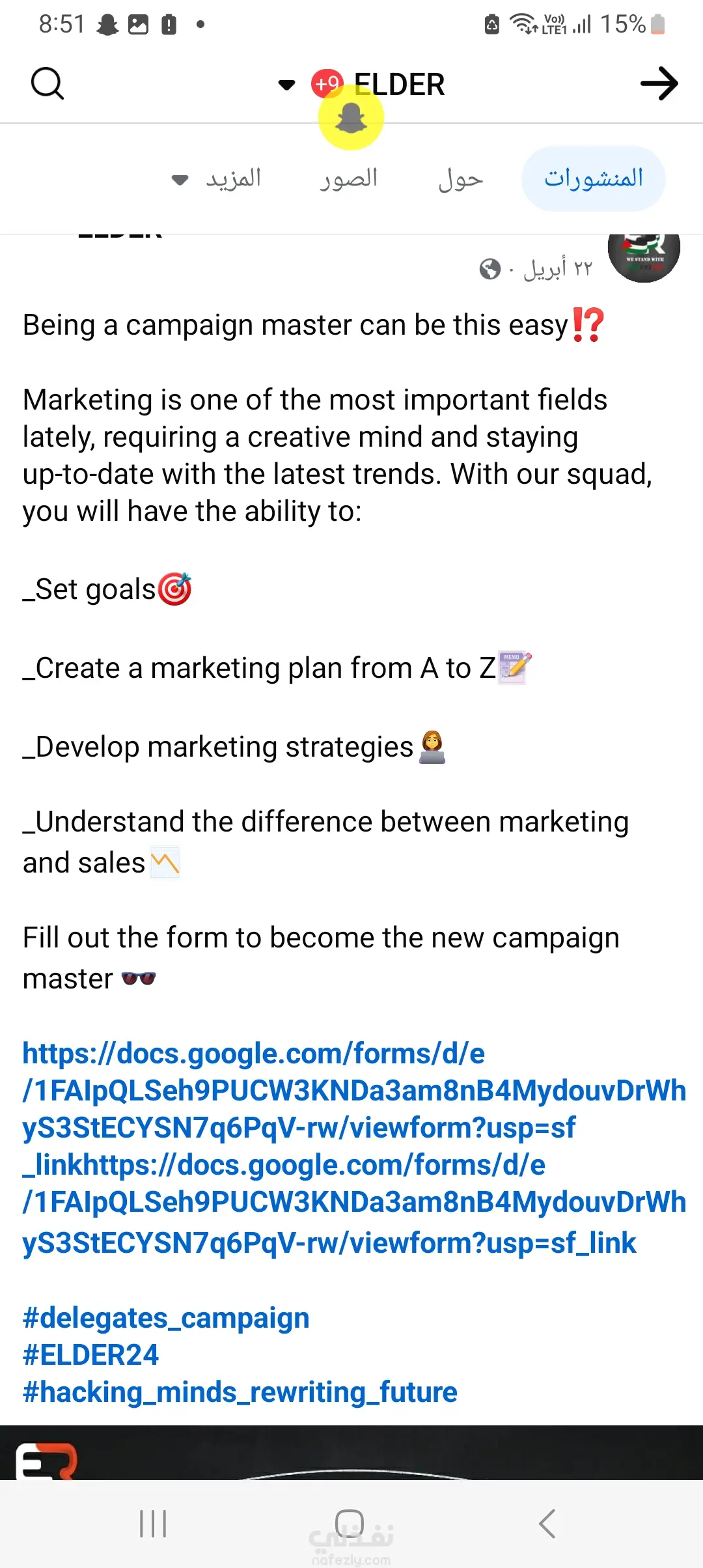Open the post image below hashtags
The image size is (703, 1568).
point(351,1452)
